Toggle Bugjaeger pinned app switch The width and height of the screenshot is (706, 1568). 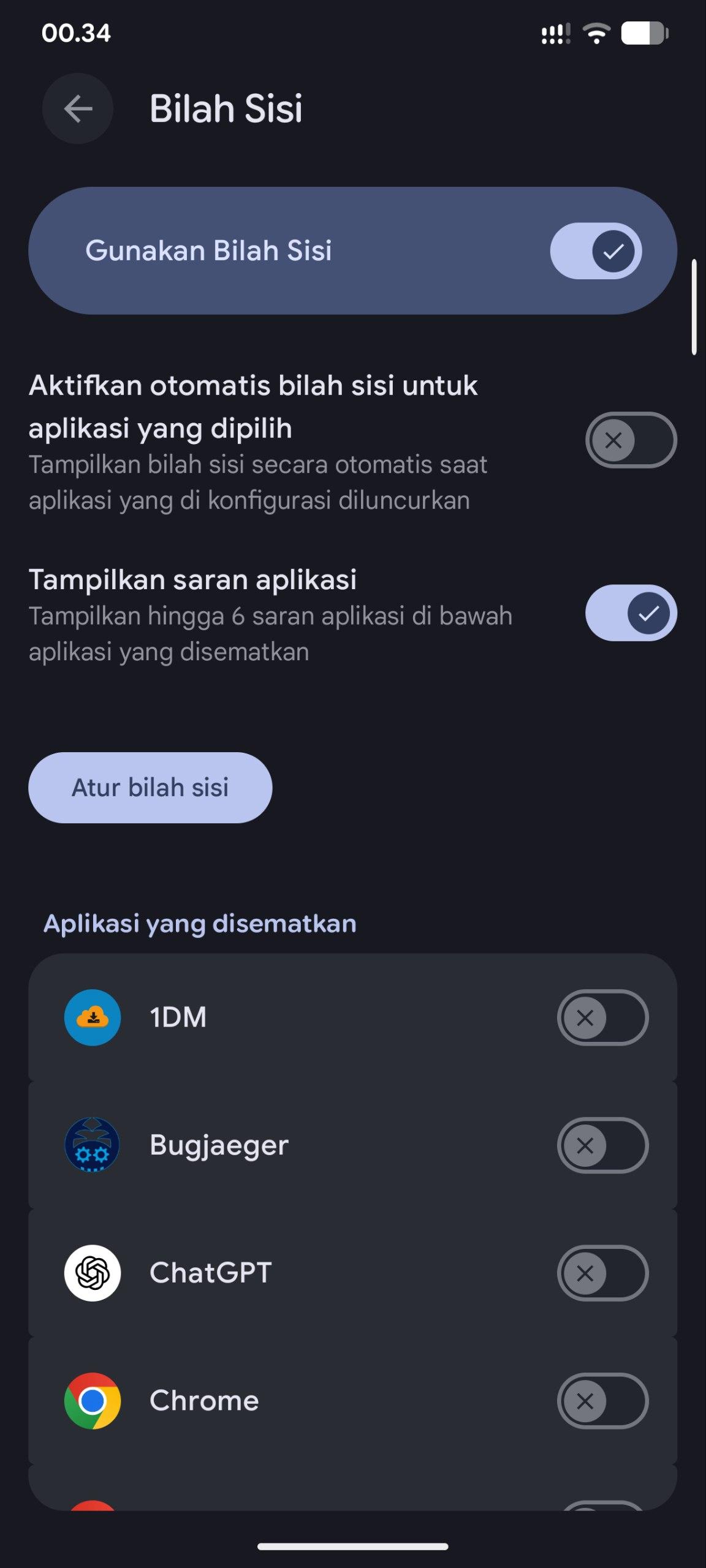pos(602,1145)
